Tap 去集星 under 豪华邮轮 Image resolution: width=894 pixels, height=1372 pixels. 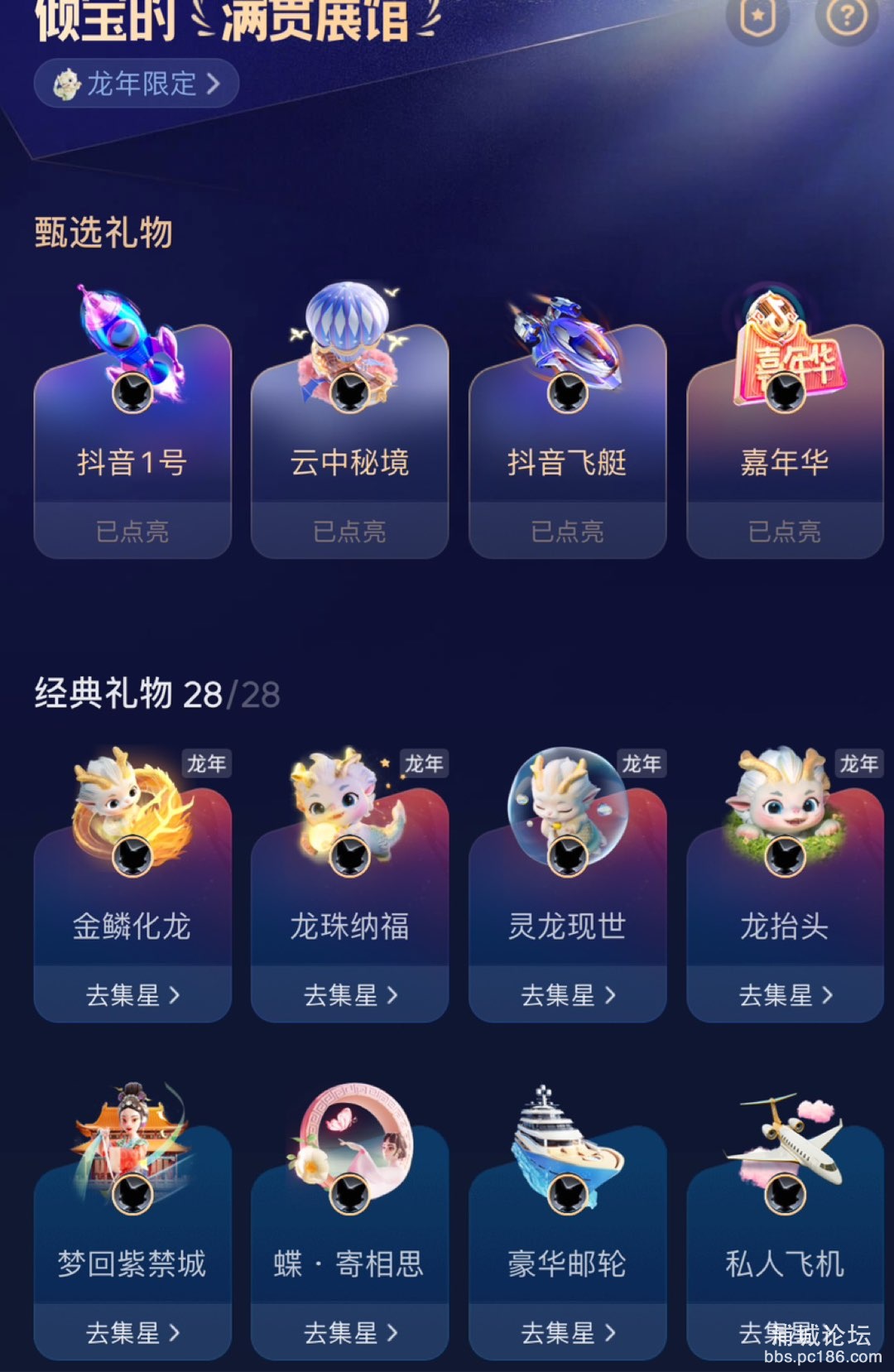click(x=567, y=1332)
